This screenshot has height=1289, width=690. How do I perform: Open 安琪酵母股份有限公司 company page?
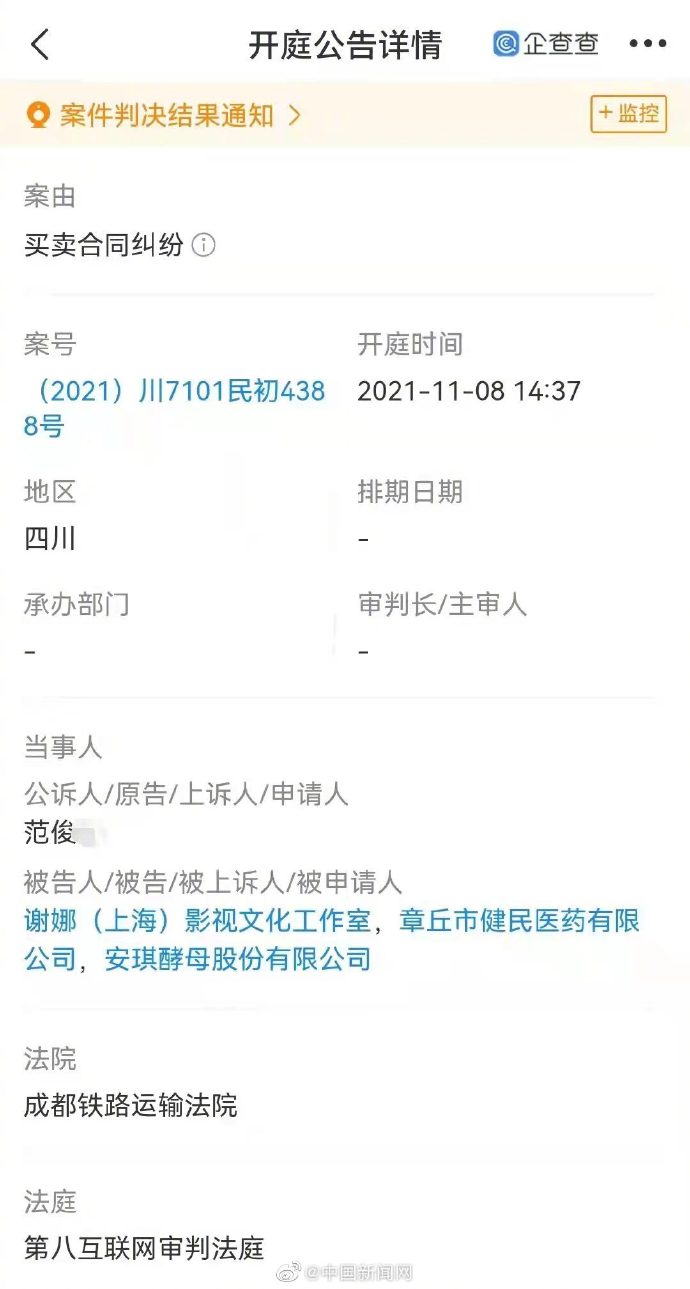tap(239, 960)
